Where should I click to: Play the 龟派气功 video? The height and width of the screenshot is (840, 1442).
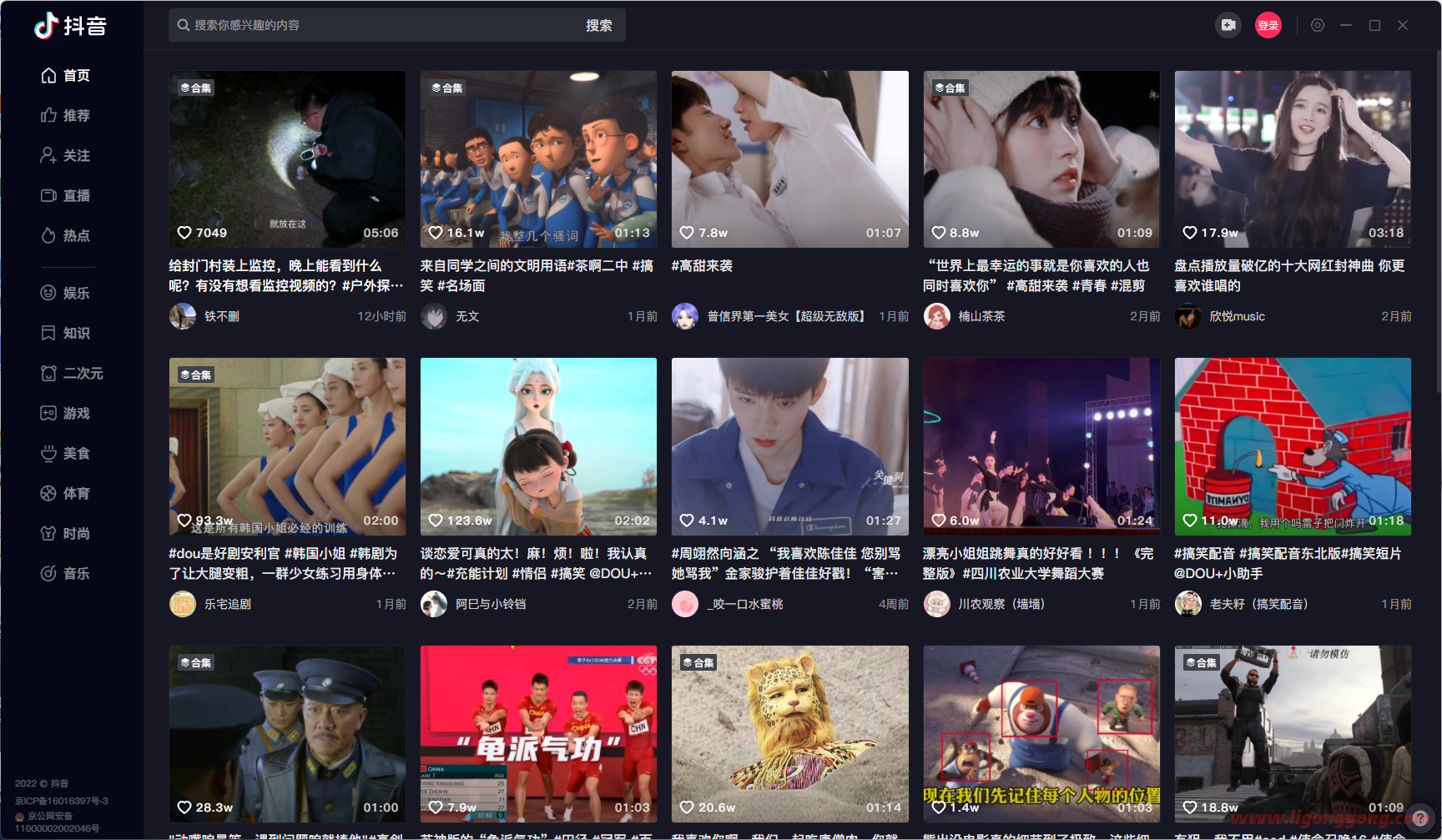coord(538,733)
